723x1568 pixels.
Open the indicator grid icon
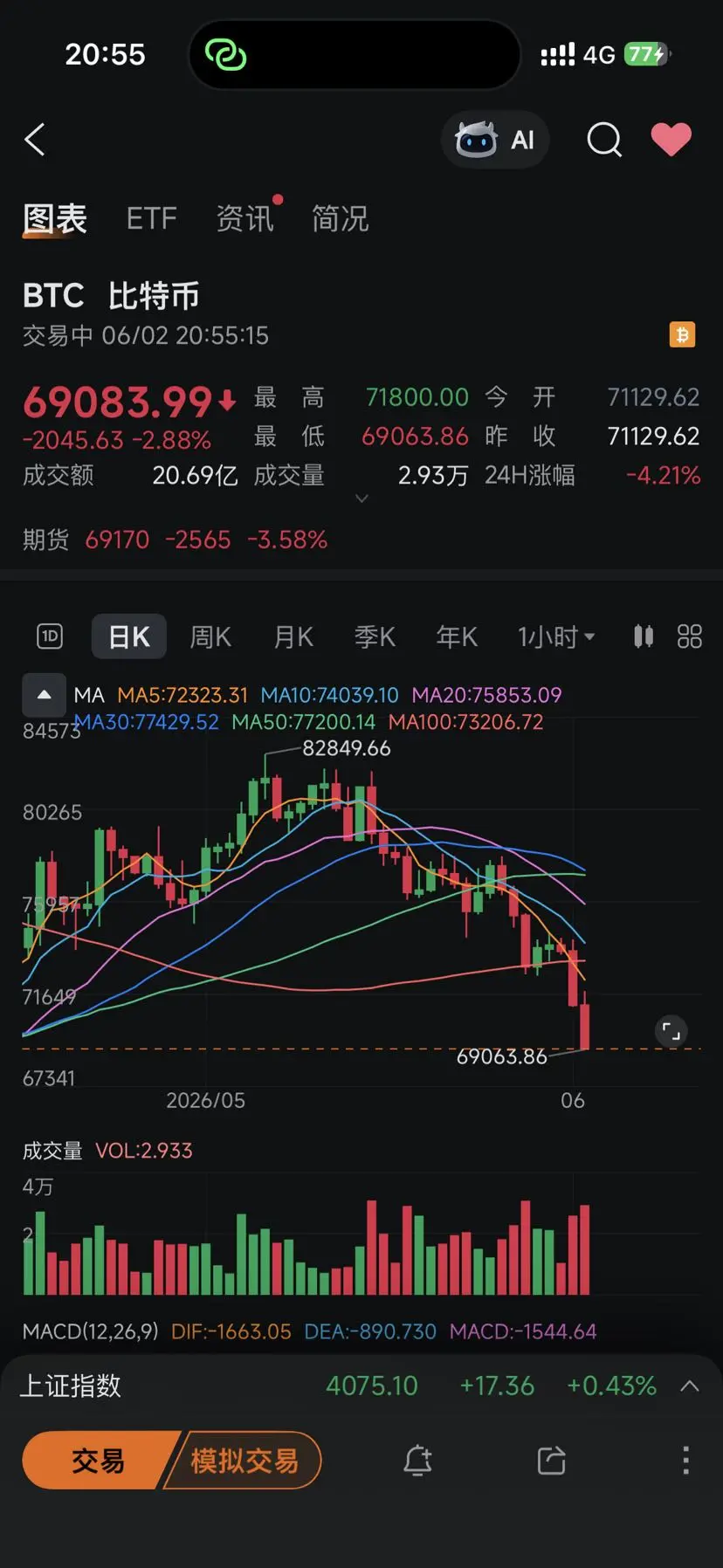pos(690,636)
